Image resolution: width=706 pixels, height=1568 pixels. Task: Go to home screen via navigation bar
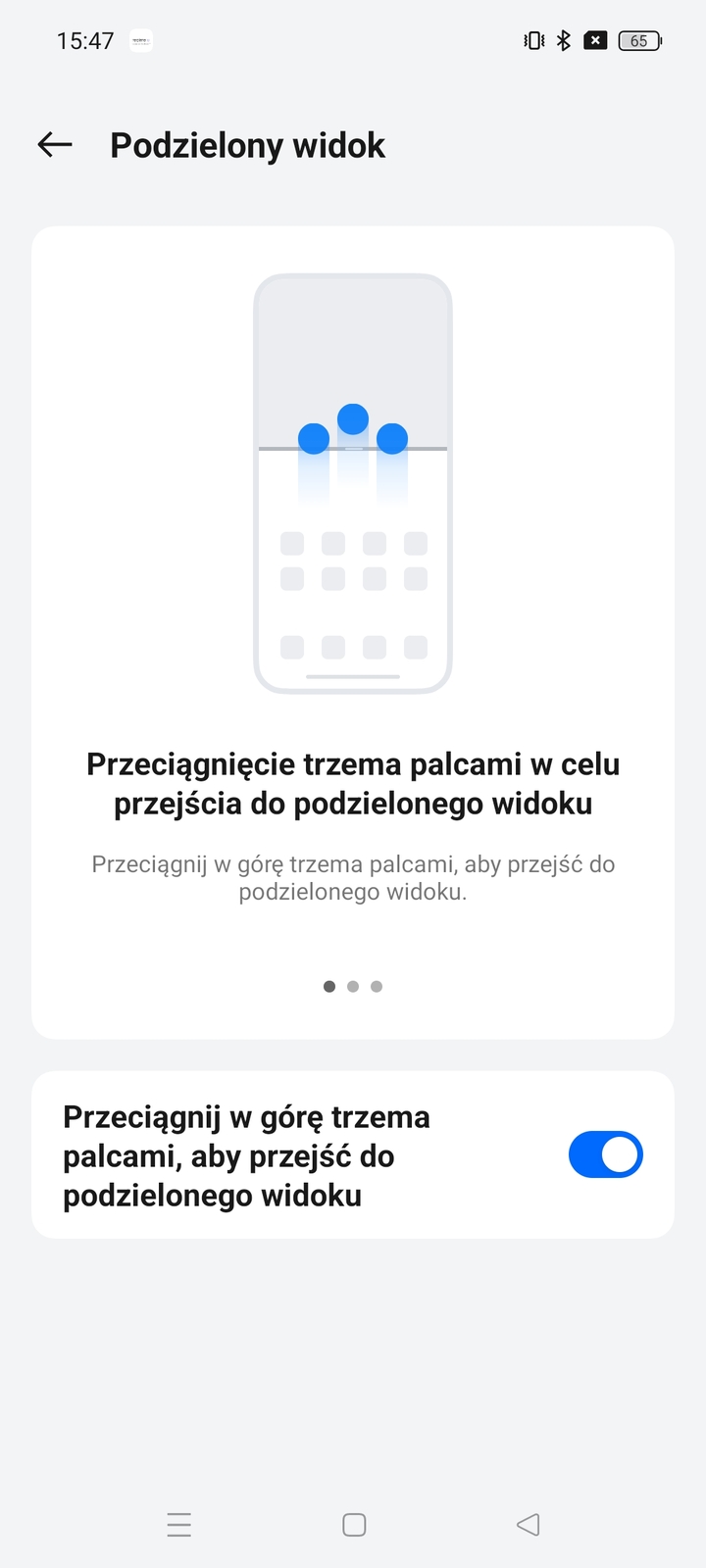click(354, 1525)
